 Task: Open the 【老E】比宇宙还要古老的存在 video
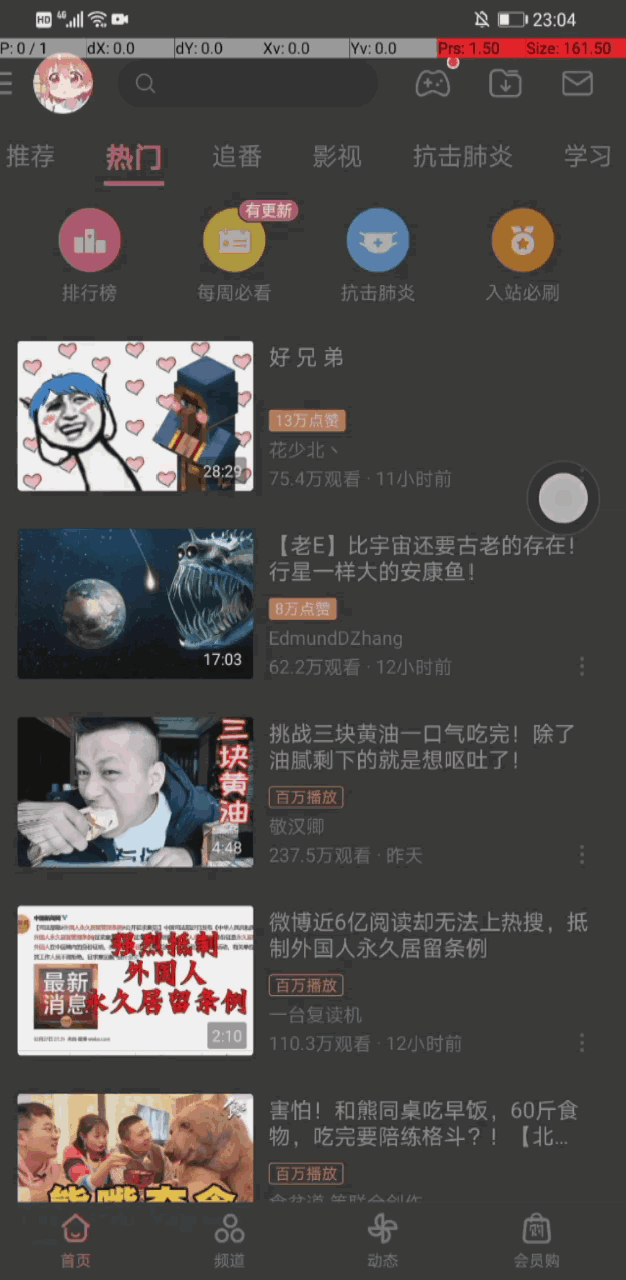point(136,604)
